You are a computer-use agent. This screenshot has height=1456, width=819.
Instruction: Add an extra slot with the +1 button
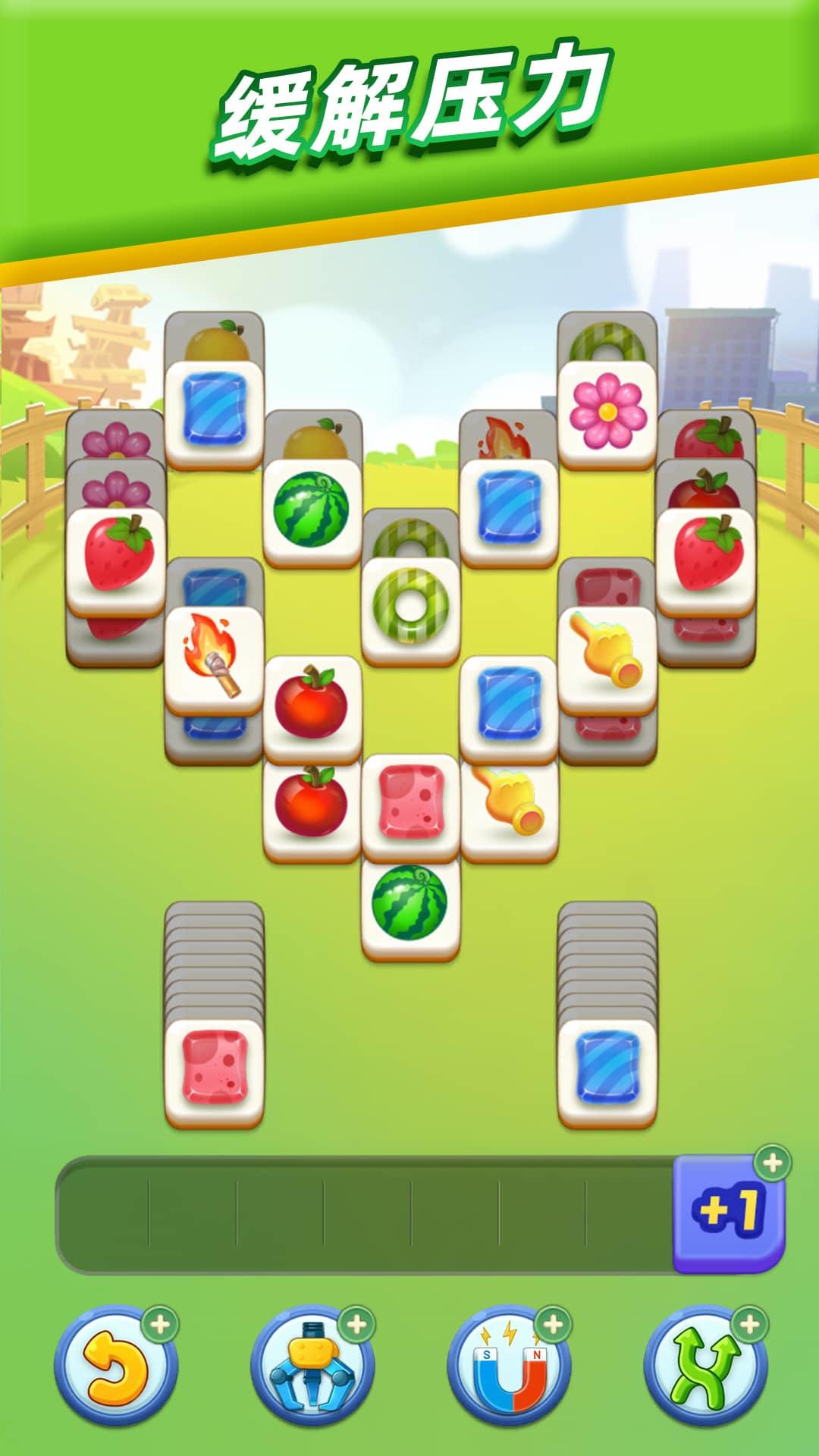(728, 1211)
